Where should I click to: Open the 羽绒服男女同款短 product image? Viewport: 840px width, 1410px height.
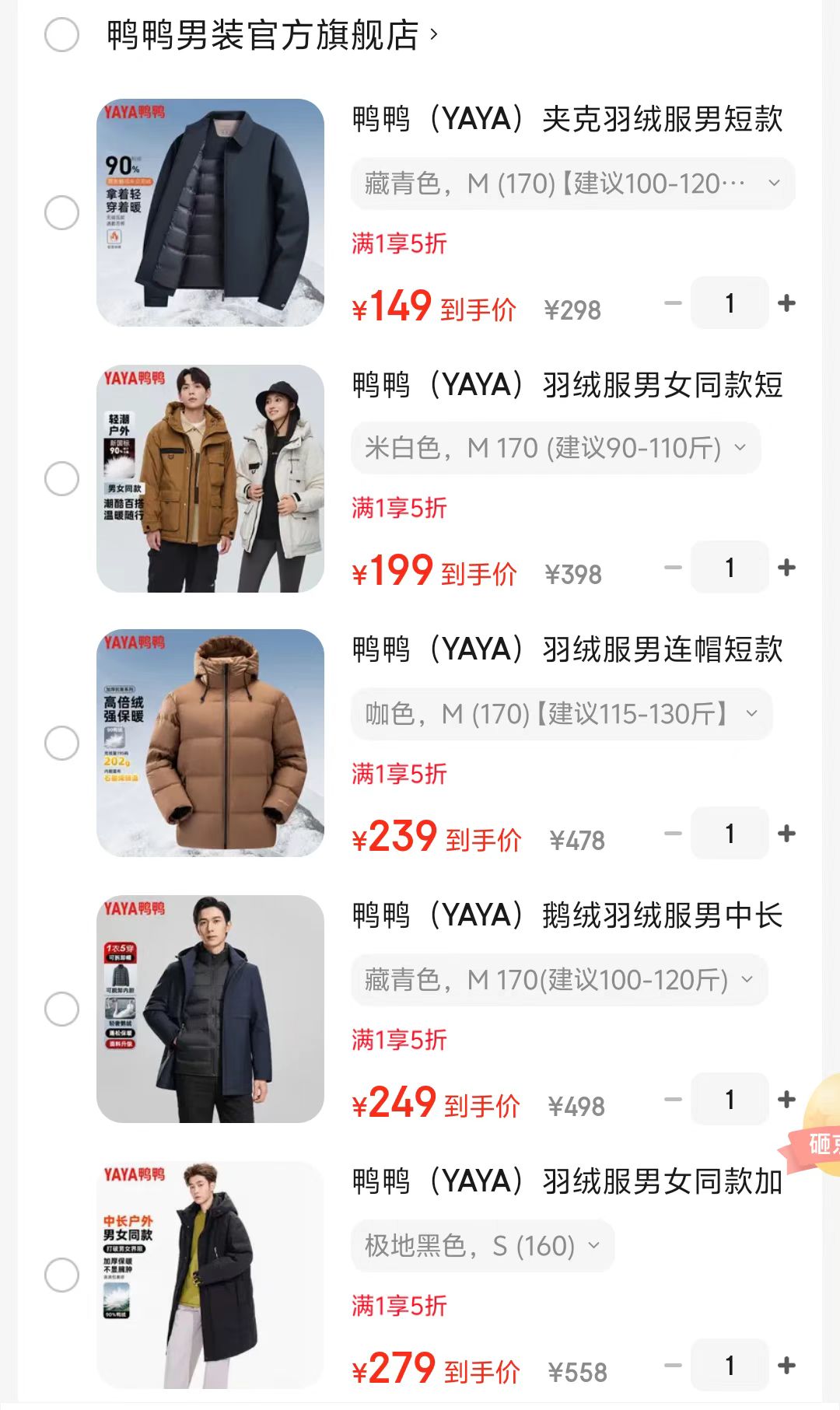[x=210, y=478]
